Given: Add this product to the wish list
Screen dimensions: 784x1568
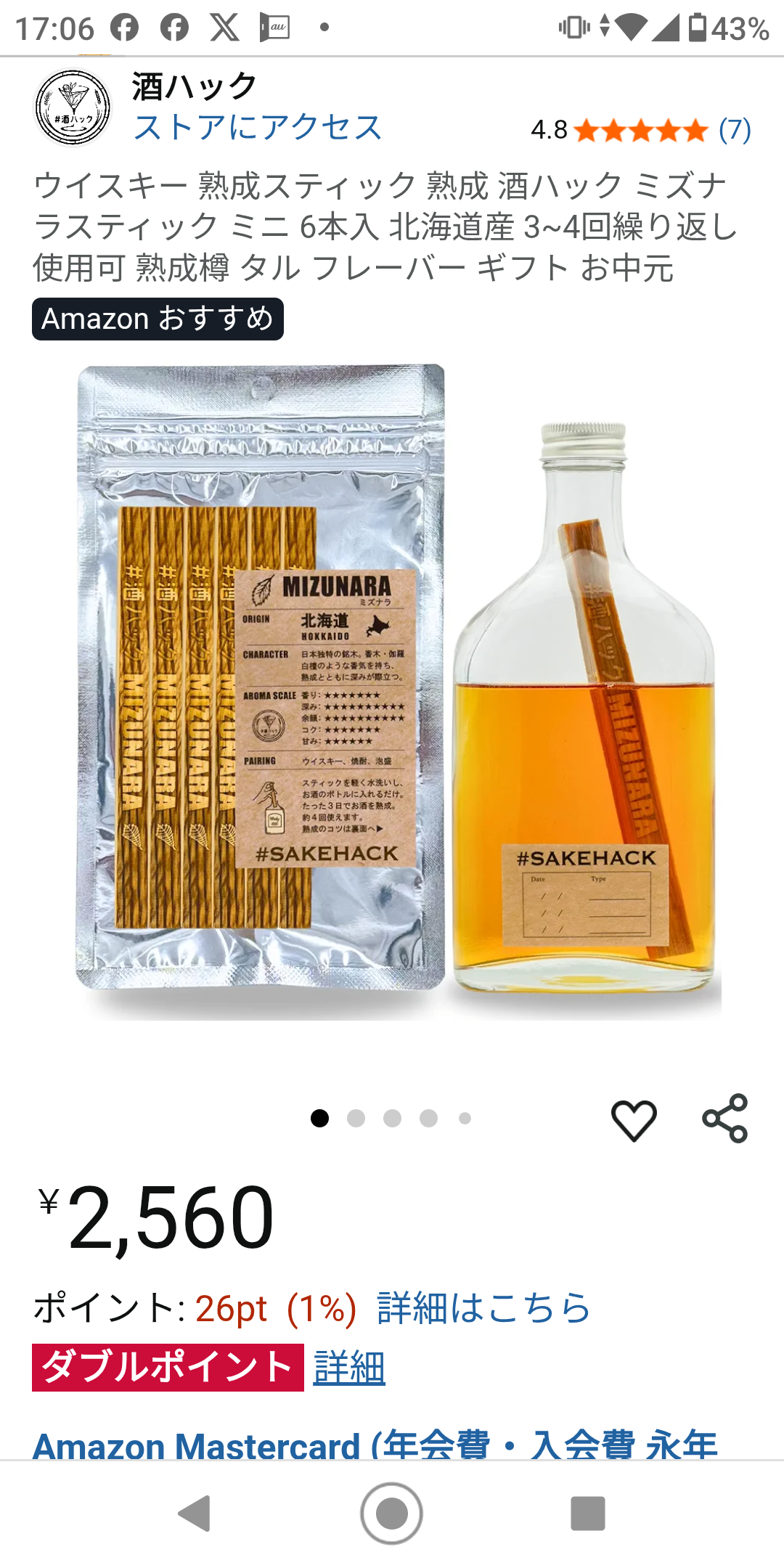Looking at the screenshot, I should 634,1119.
